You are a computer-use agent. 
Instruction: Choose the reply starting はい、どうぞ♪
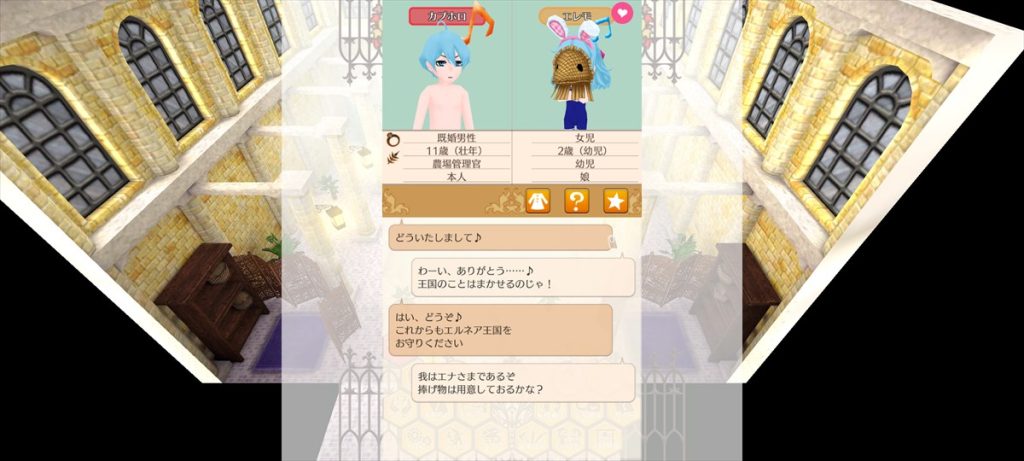500,329
